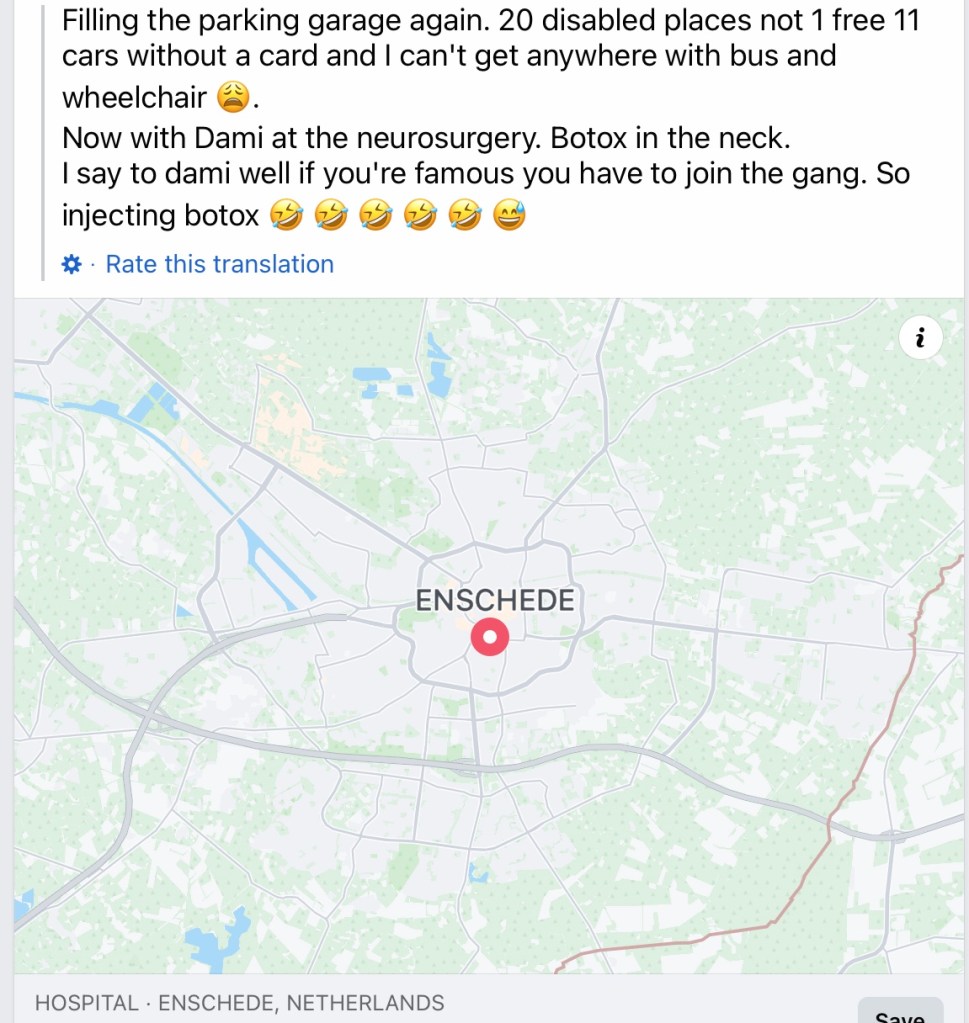The height and width of the screenshot is (1023, 969).
Task: Open the map info icon
Action: 921,339
